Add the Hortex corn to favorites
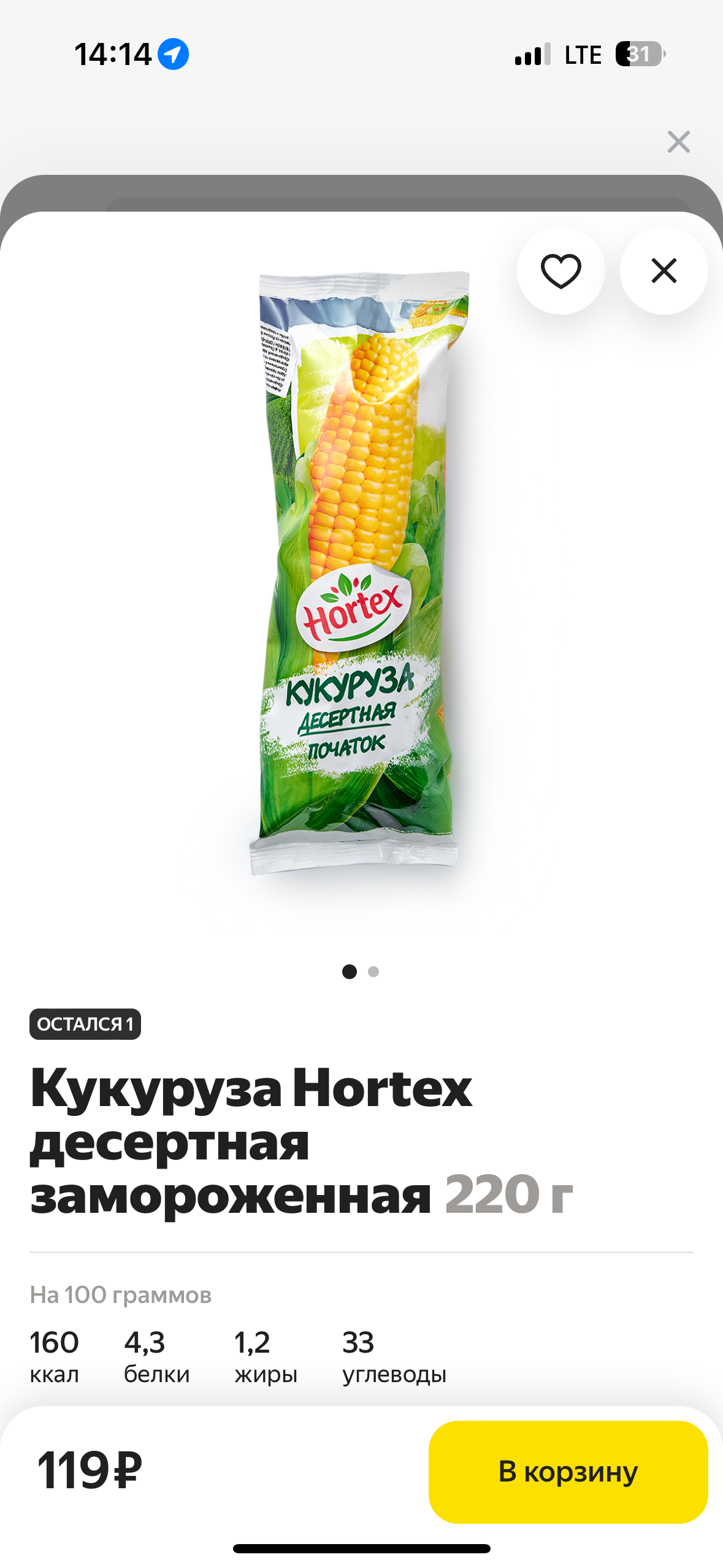The height and width of the screenshot is (1568, 723). (560, 271)
